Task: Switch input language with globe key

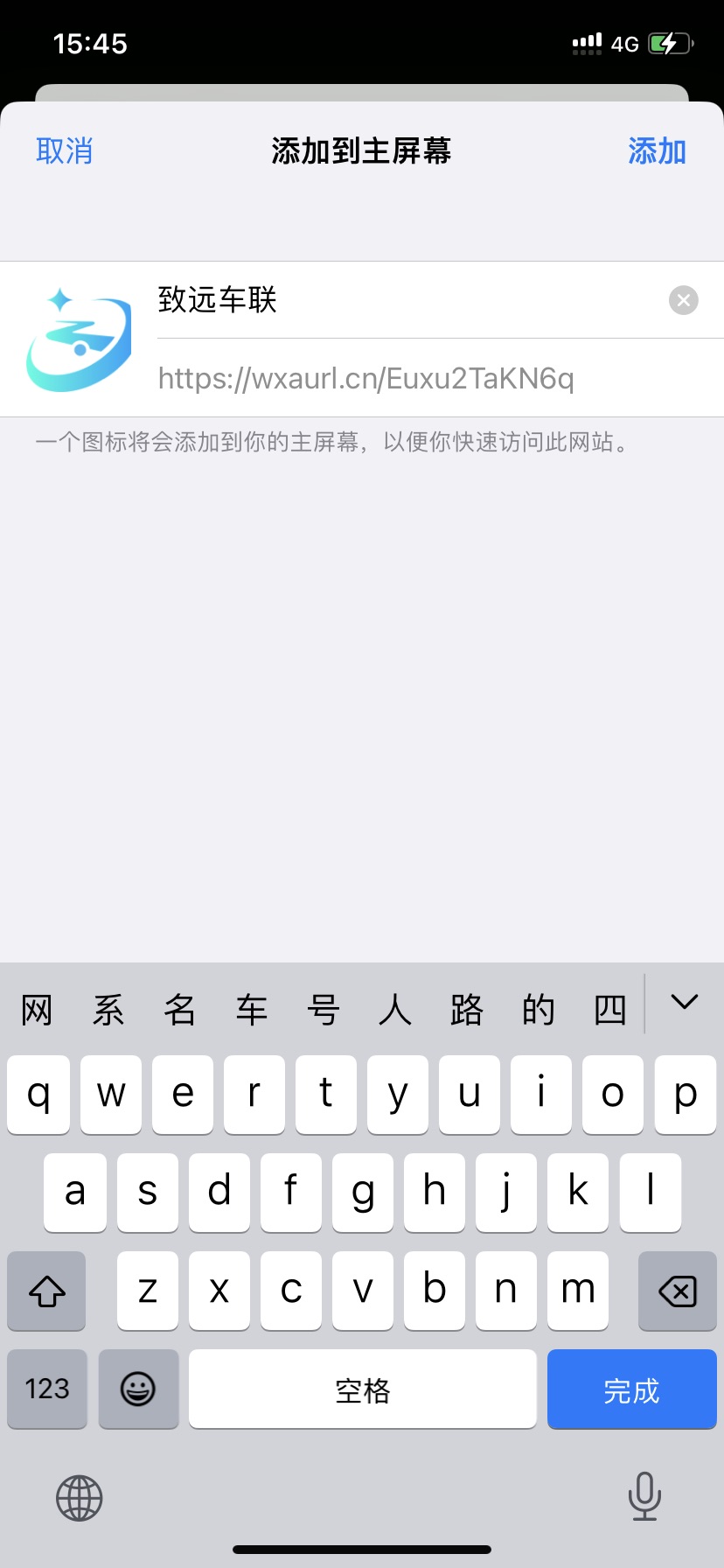Action: click(x=80, y=1498)
